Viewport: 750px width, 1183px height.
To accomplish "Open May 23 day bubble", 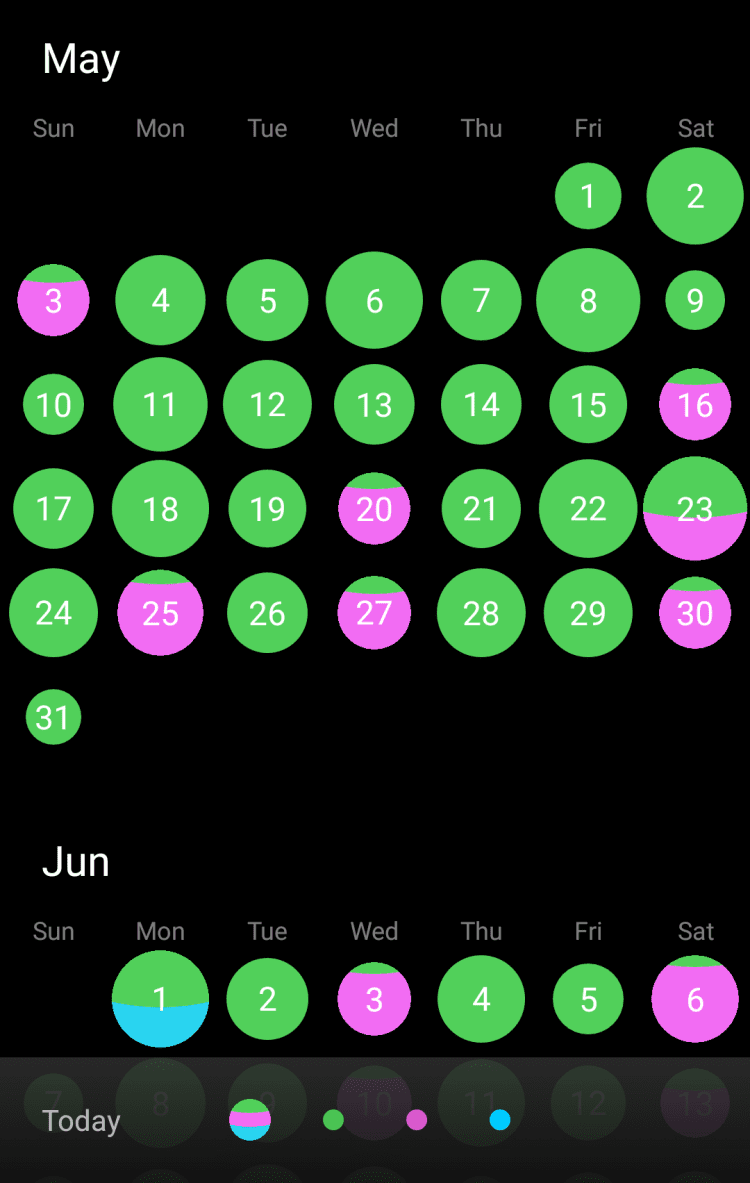I will (x=695, y=508).
